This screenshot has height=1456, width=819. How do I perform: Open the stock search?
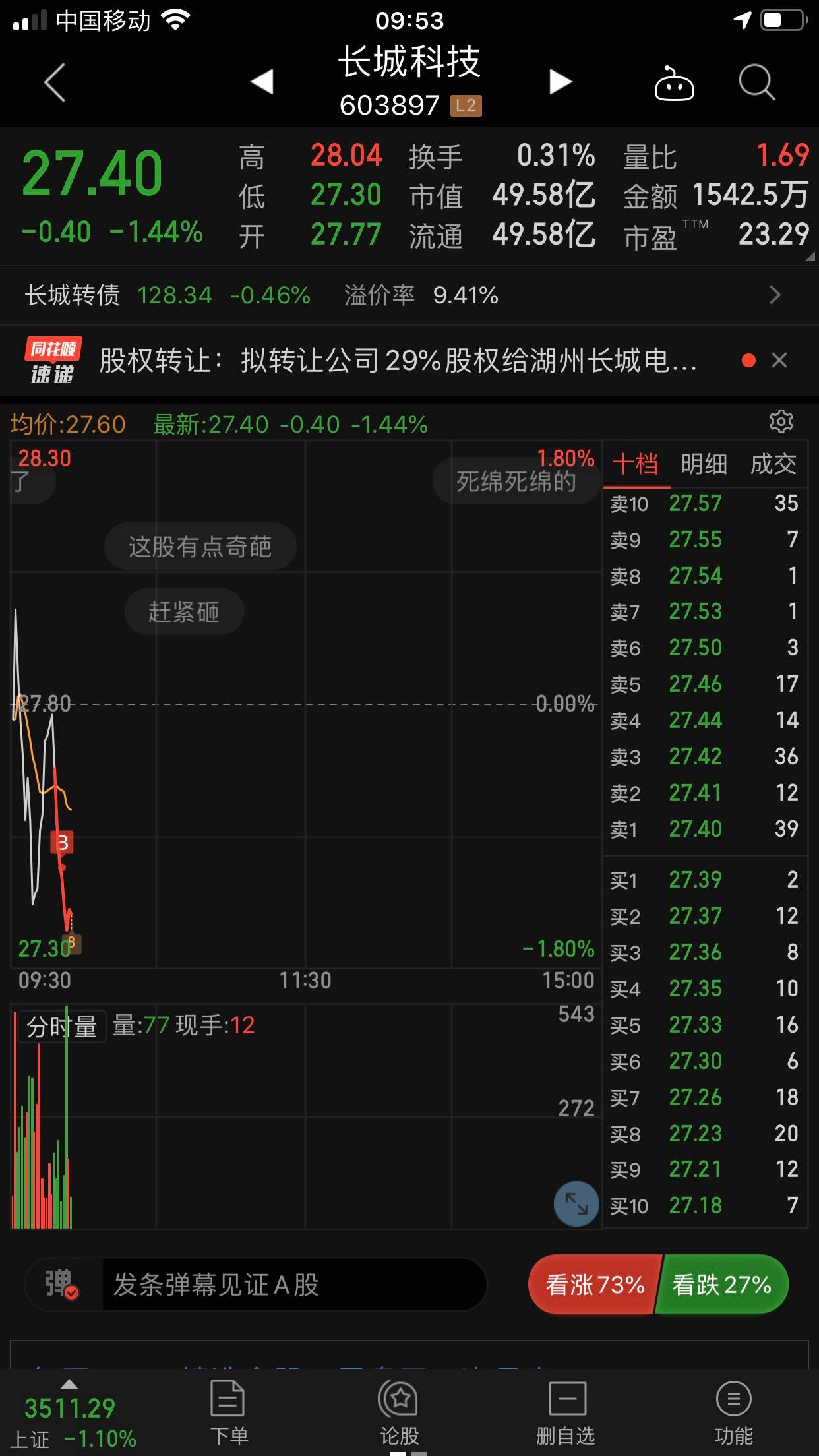tap(756, 82)
